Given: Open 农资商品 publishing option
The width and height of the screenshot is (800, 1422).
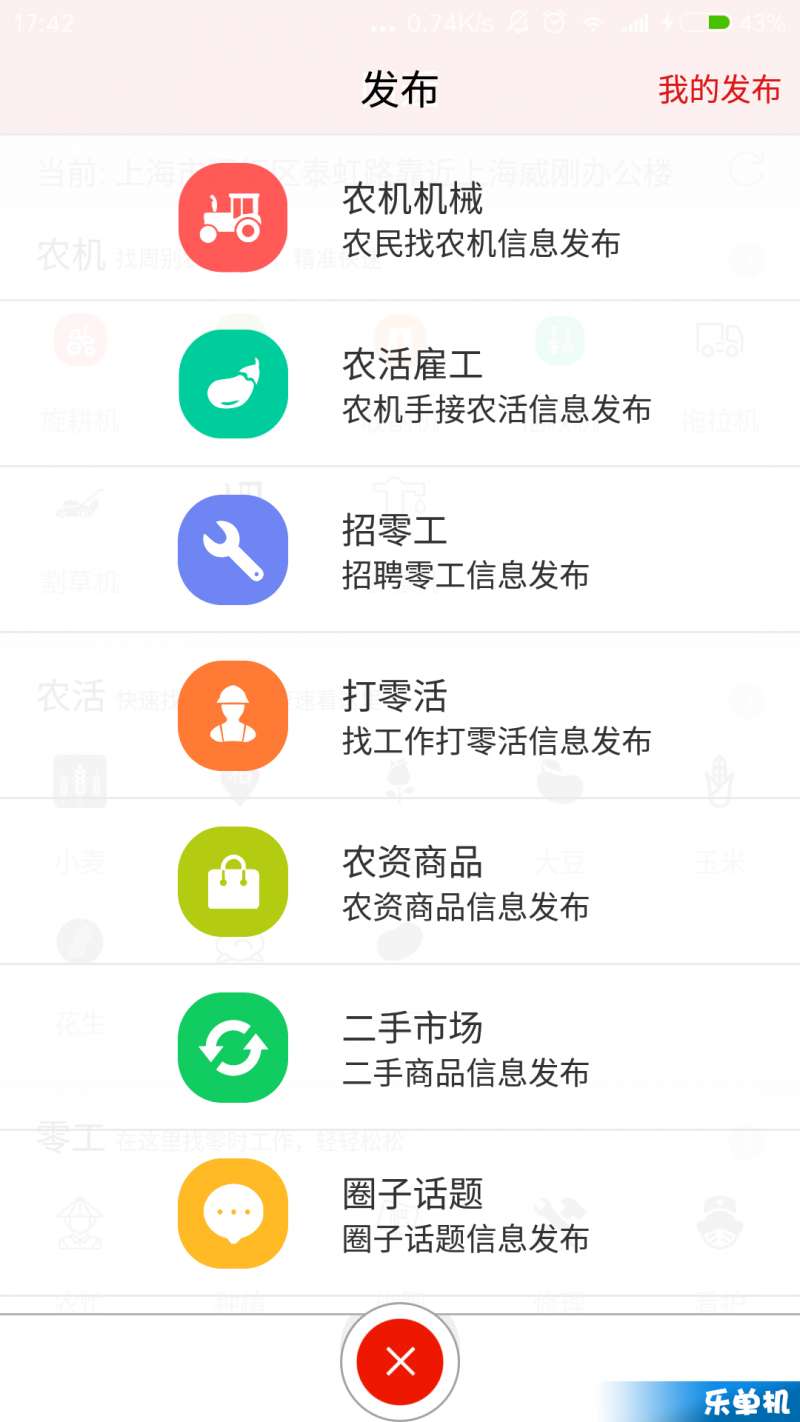Looking at the screenshot, I should (x=400, y=882).
